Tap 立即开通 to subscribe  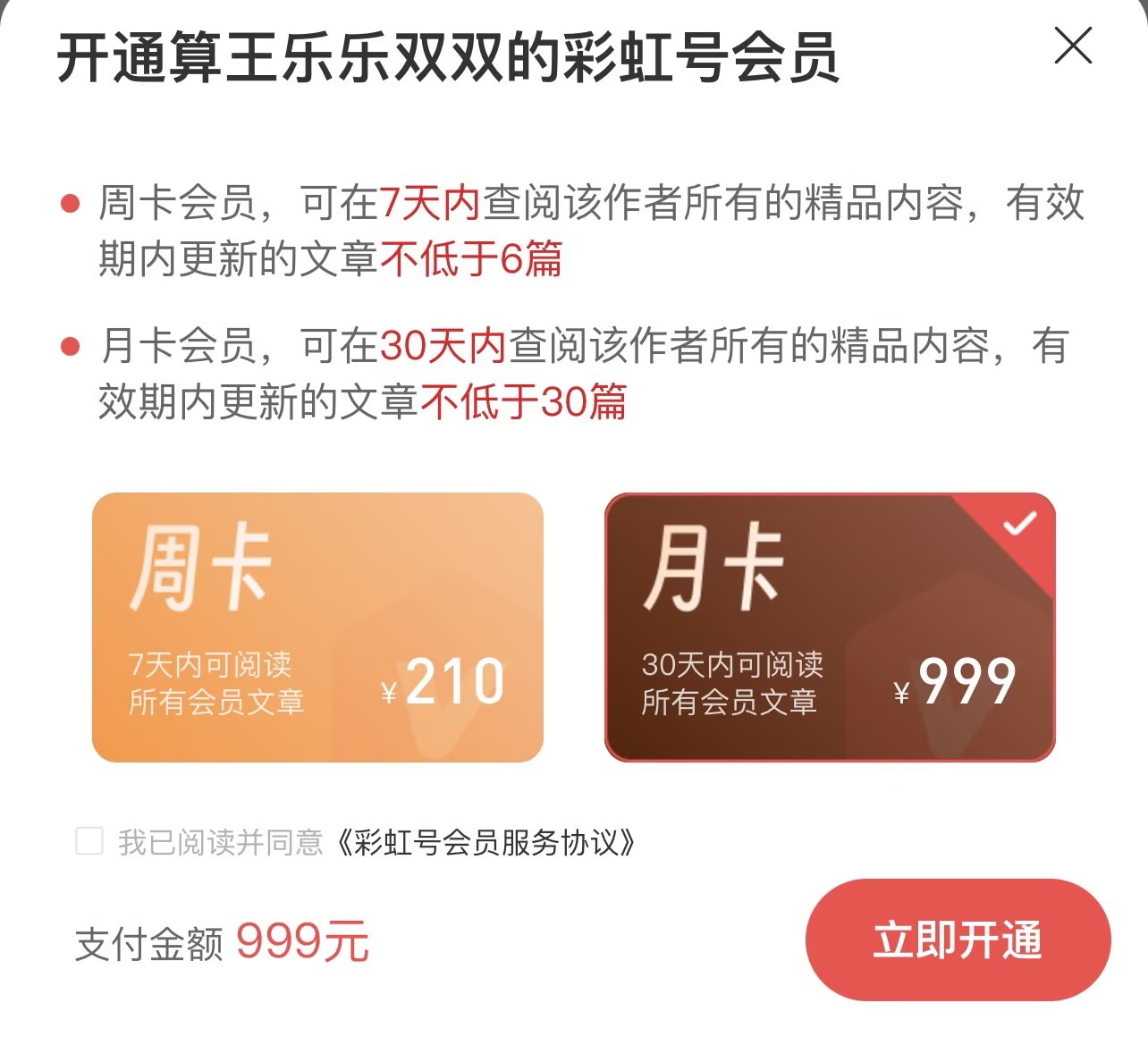point(958,940)
